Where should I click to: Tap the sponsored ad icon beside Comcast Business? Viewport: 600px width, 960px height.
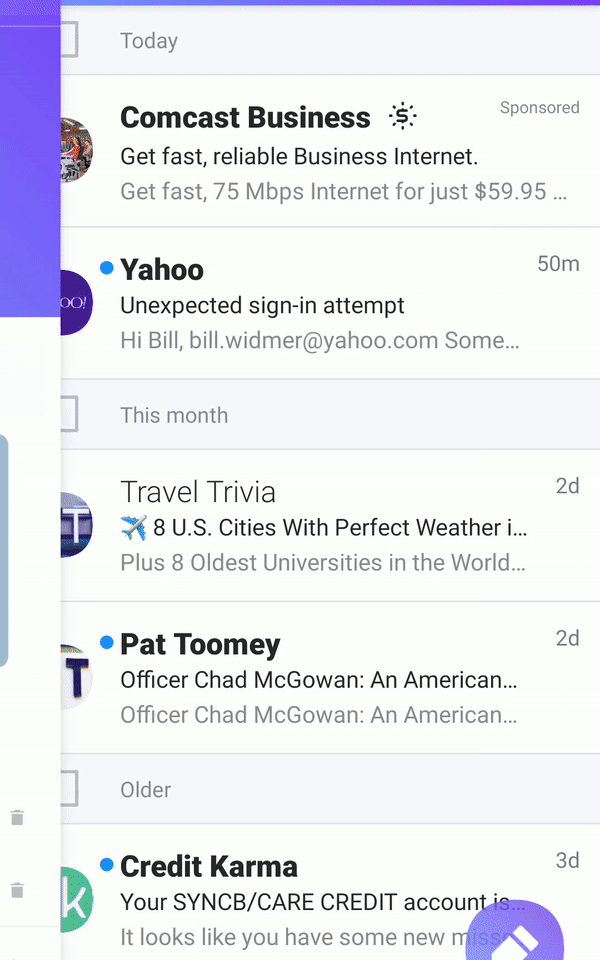click(402, 117)
